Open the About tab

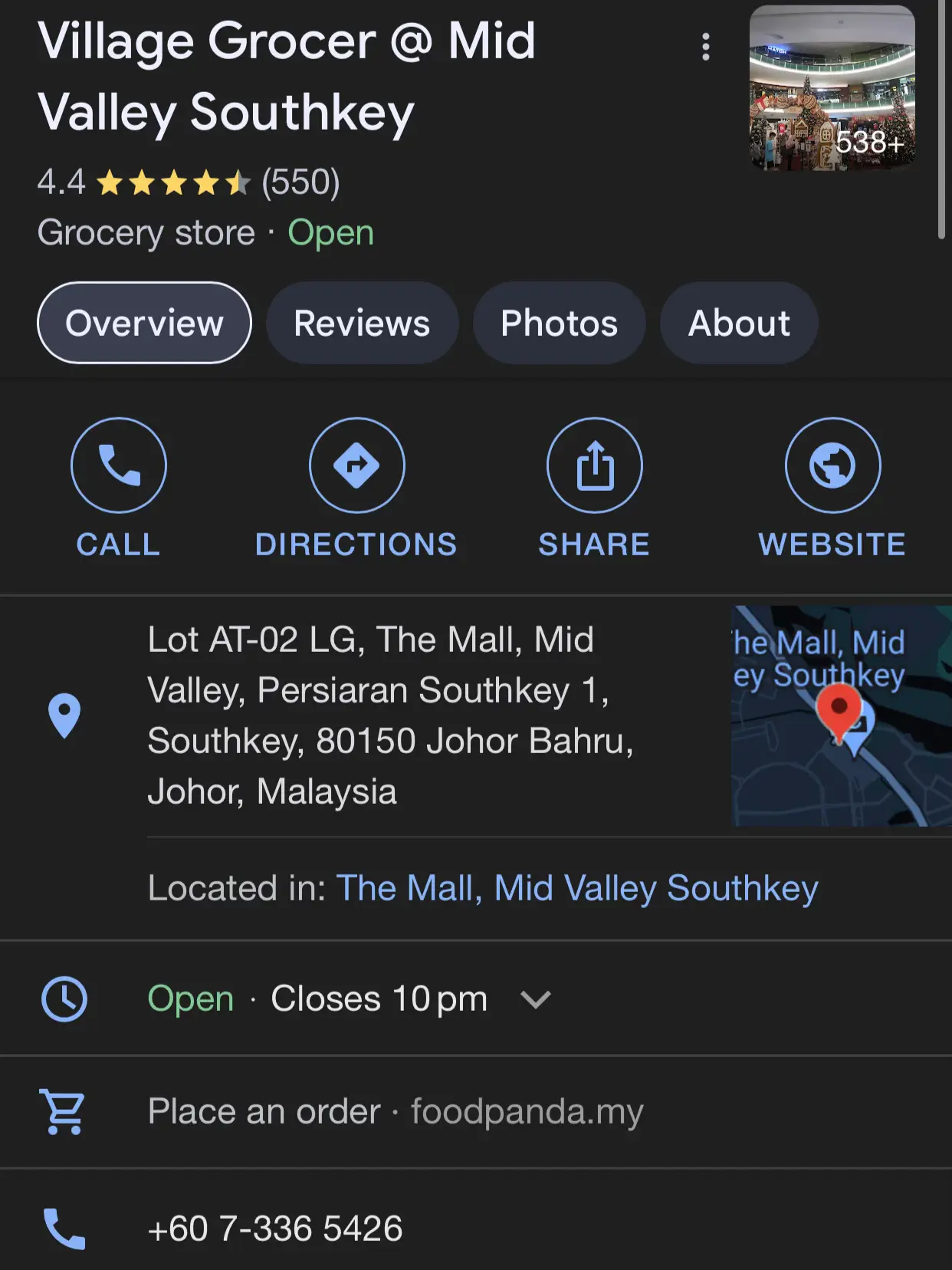tap(739, 323)
